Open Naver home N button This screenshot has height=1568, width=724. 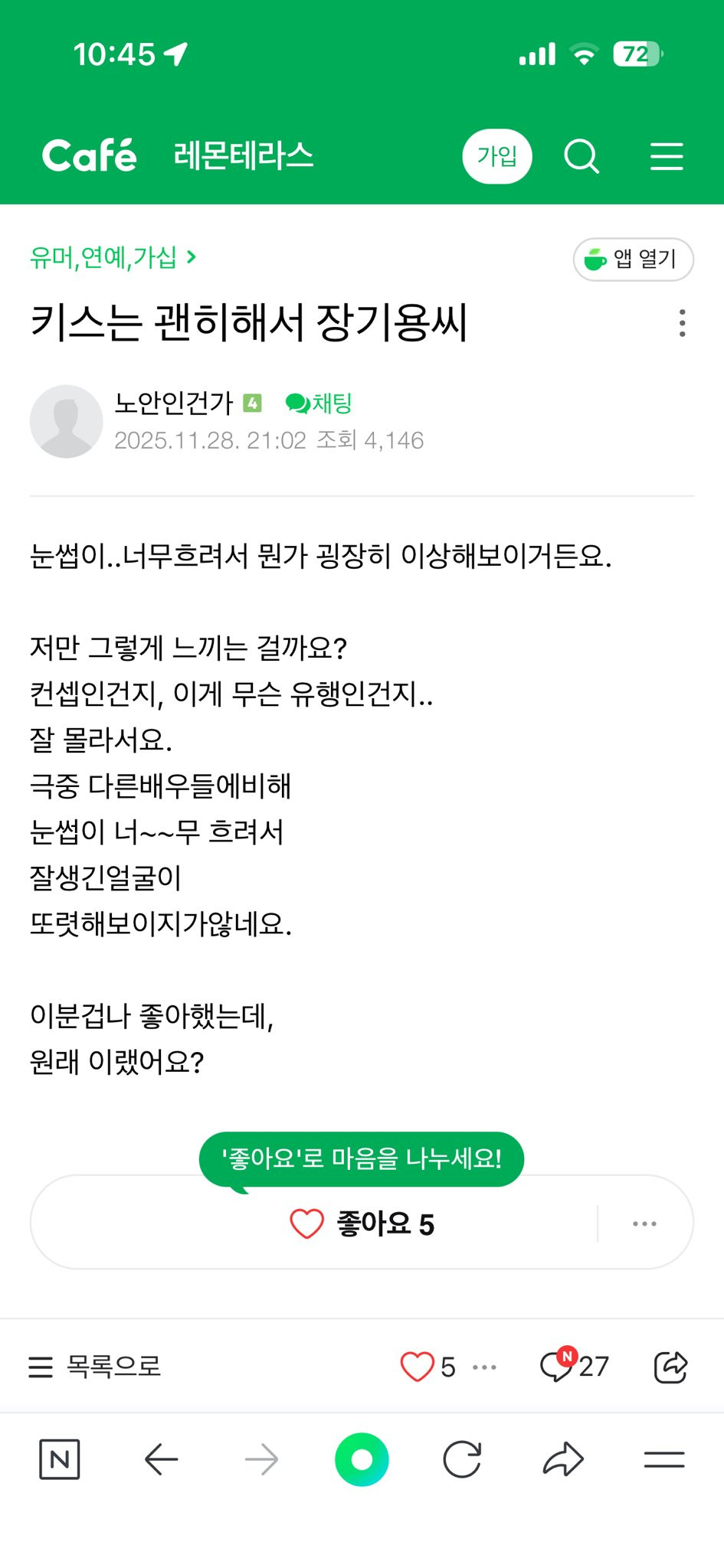59,1459
